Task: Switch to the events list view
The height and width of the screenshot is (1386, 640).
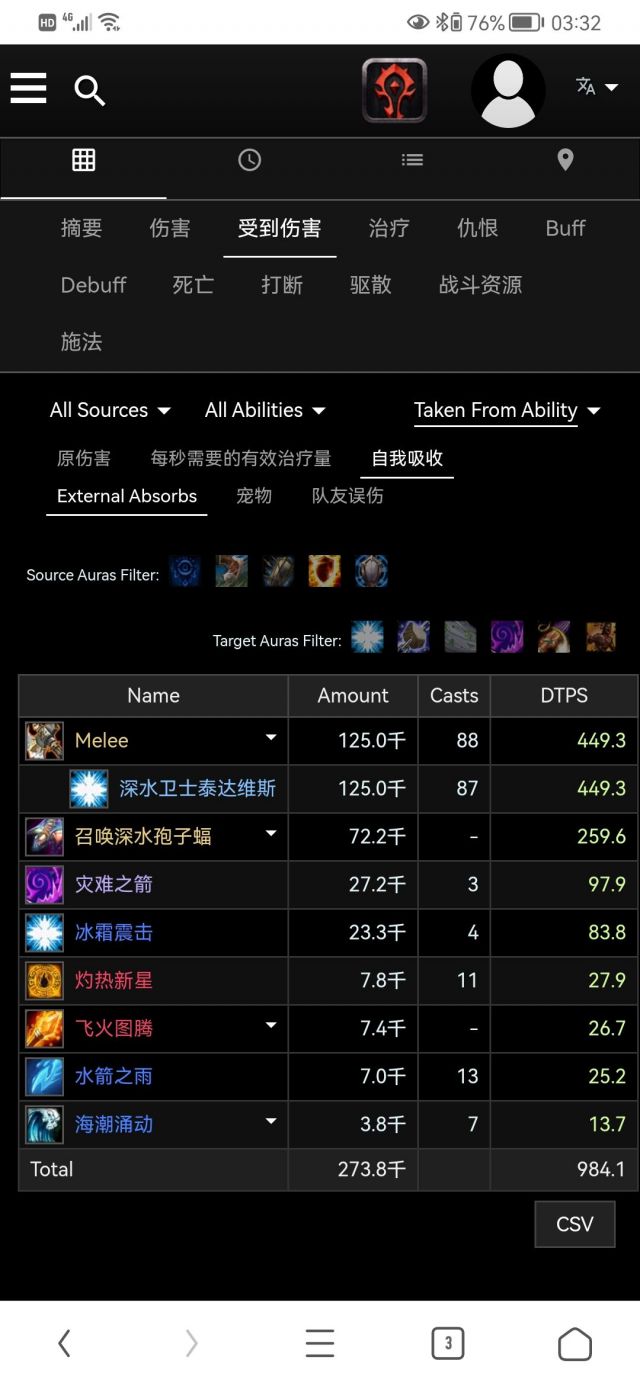Action: [x=412, y=160]
